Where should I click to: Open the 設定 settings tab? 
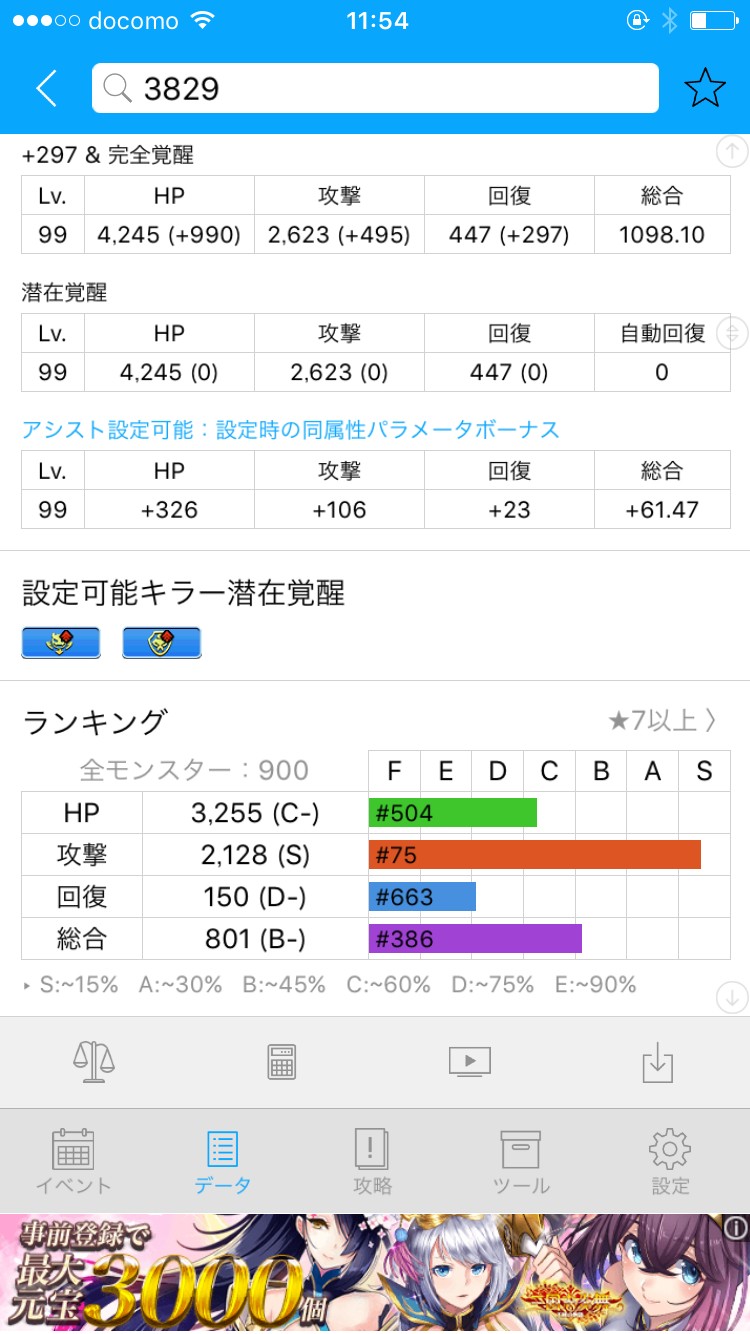[670, 1160]
